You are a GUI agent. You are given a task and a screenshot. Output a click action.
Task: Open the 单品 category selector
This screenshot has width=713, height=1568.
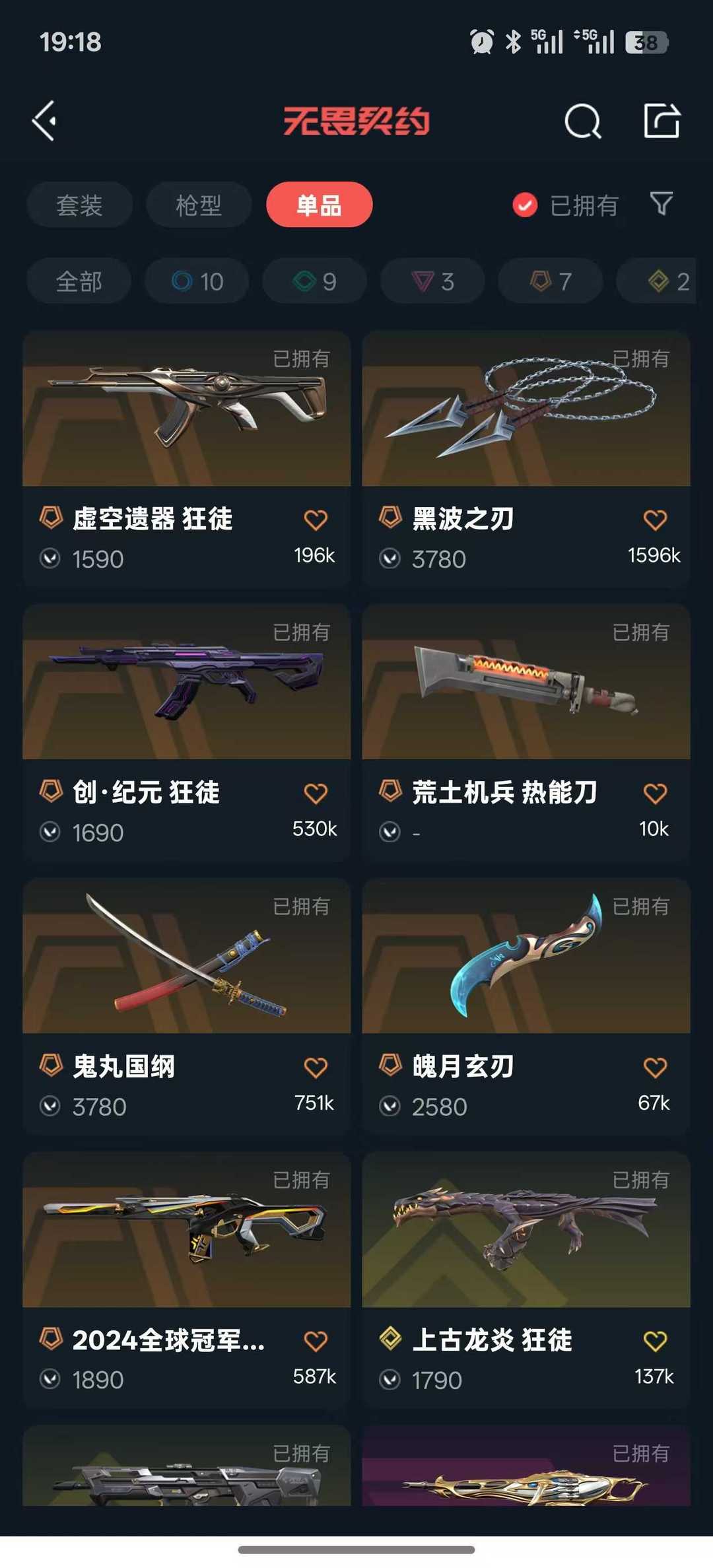pos(319,205)
